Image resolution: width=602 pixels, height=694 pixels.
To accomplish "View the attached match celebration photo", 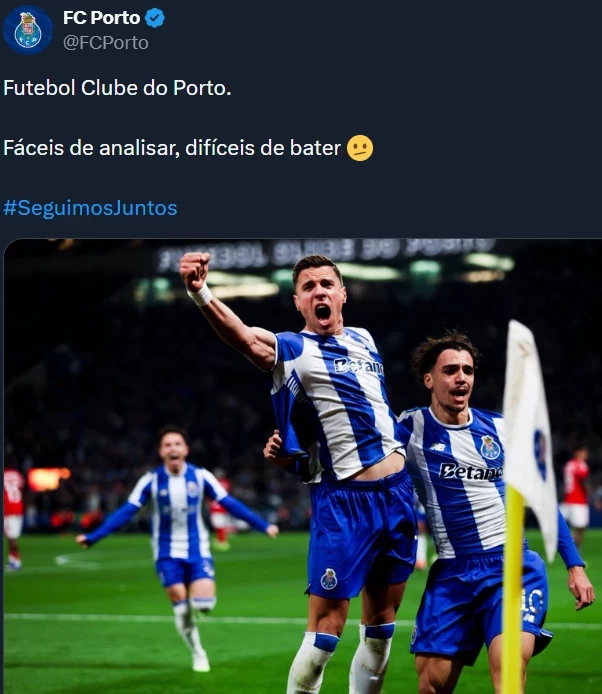I will coord(301,466).
